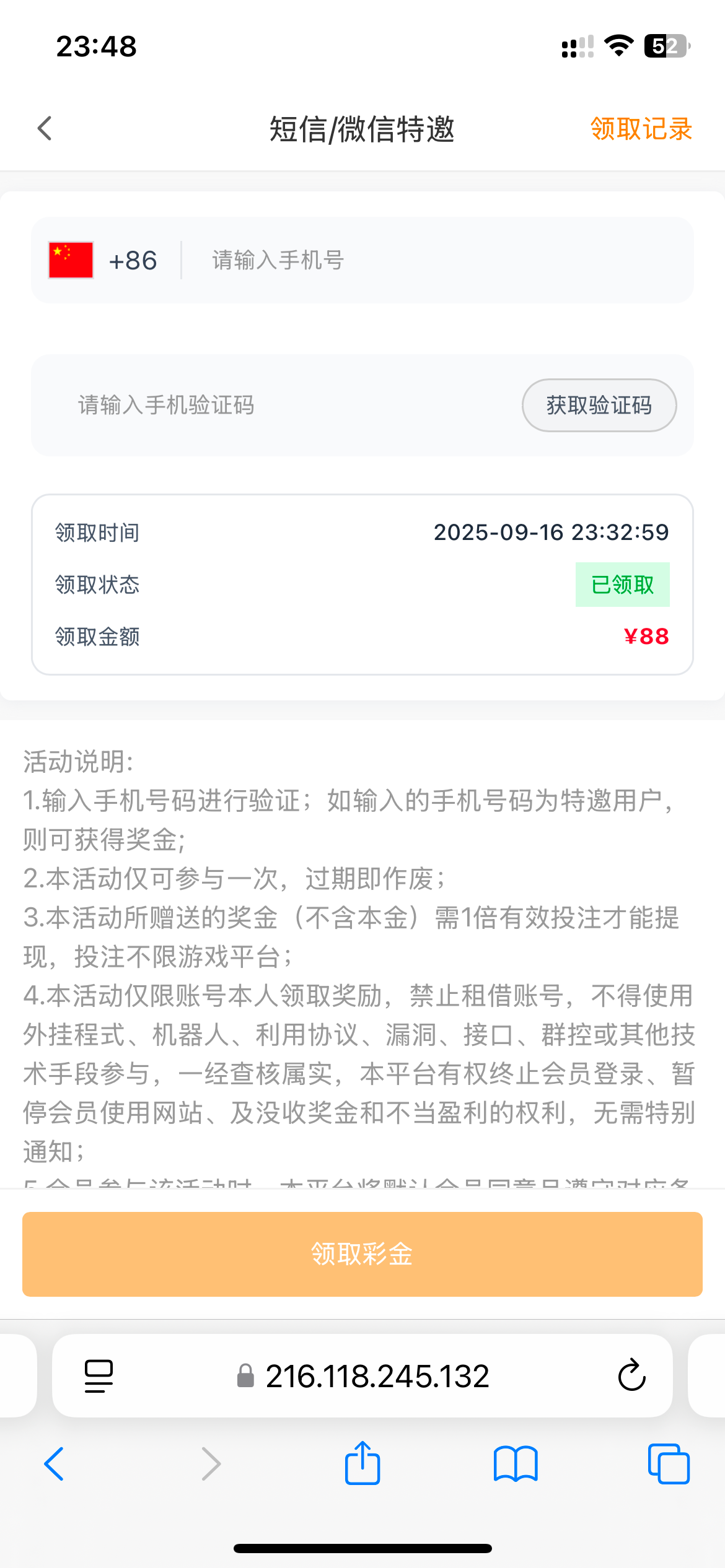Tap the 领取彩金 claim button

pyautogui.click(x=362, y=1254)
